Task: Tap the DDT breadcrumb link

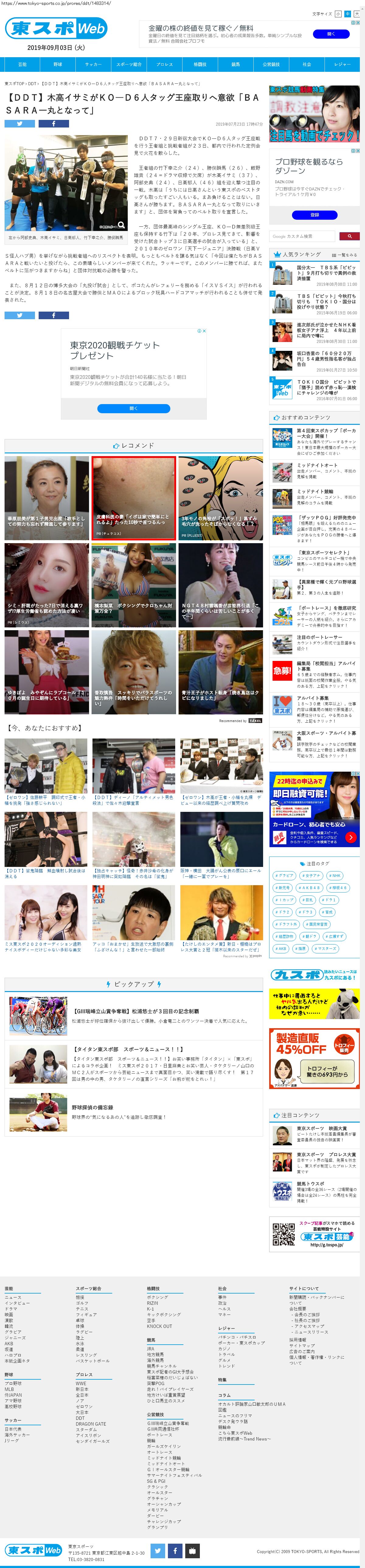Action: click(x=32, y=83)
